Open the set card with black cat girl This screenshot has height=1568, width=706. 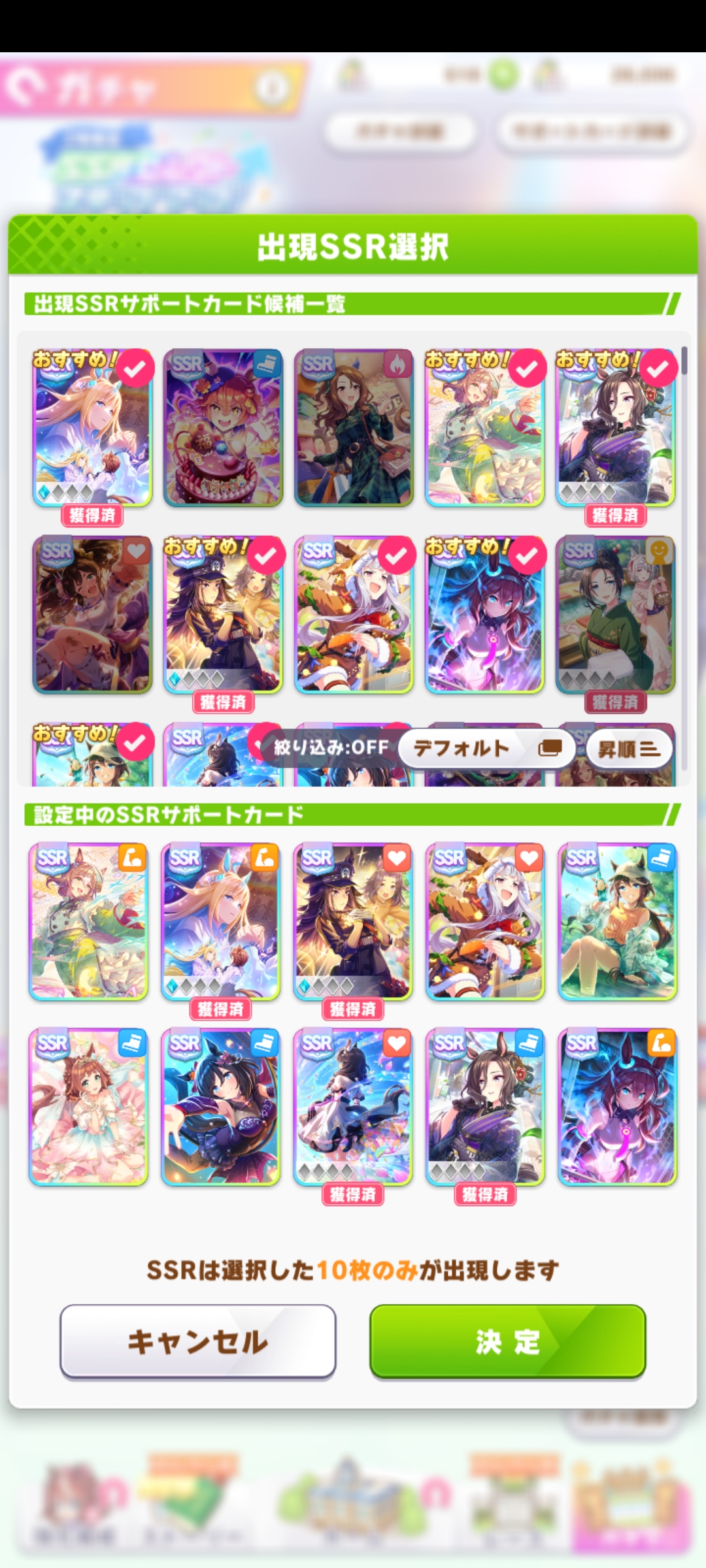tap(353, 1107)
